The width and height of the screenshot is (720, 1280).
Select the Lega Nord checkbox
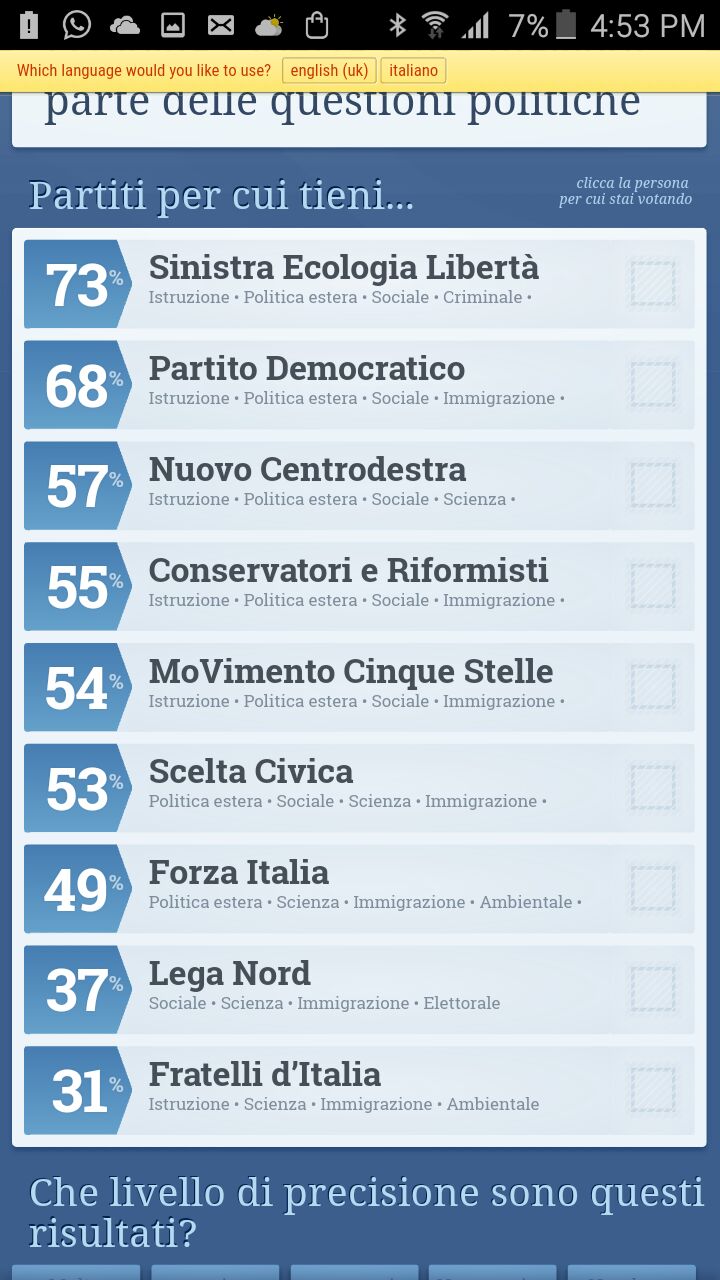point(653,990)
